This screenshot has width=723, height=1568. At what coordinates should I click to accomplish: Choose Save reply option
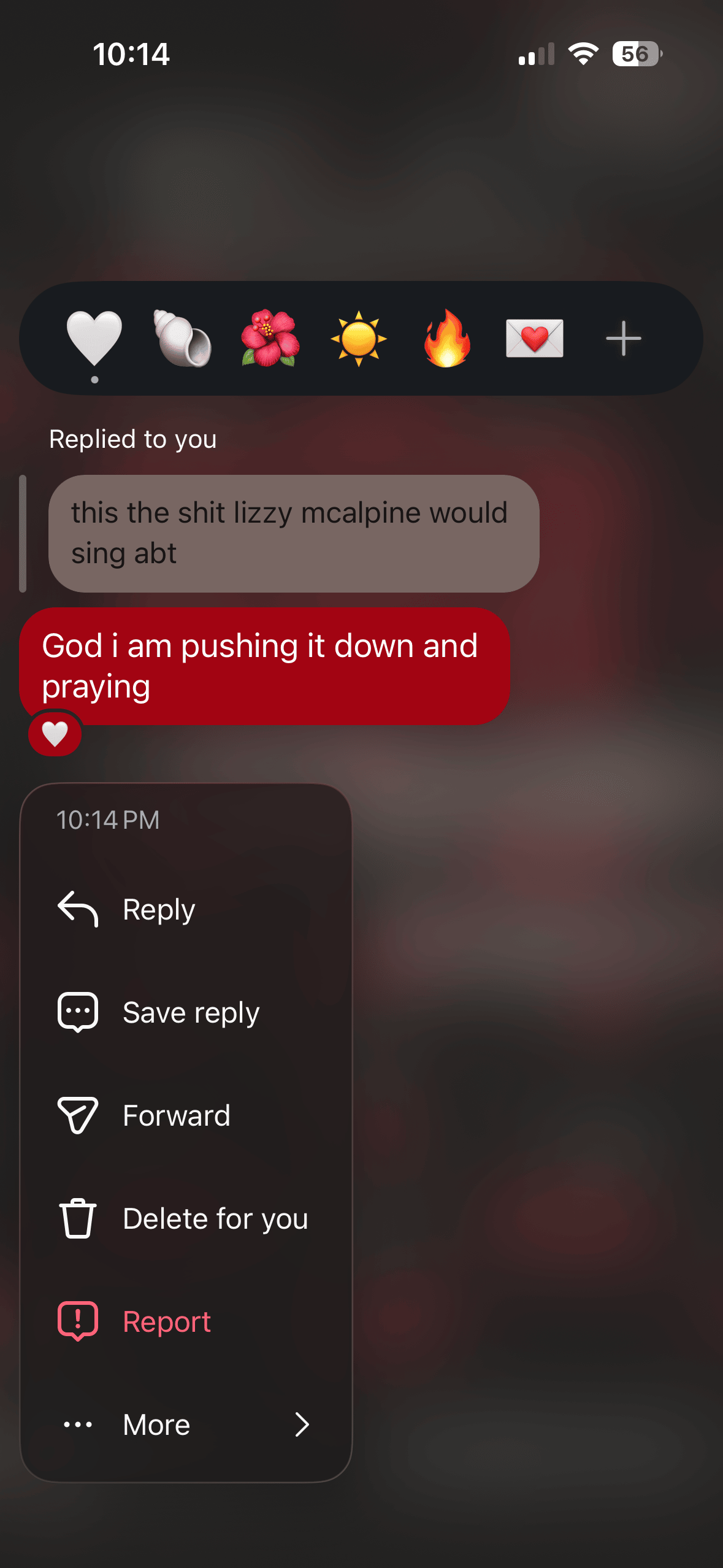click(186, 1012)
